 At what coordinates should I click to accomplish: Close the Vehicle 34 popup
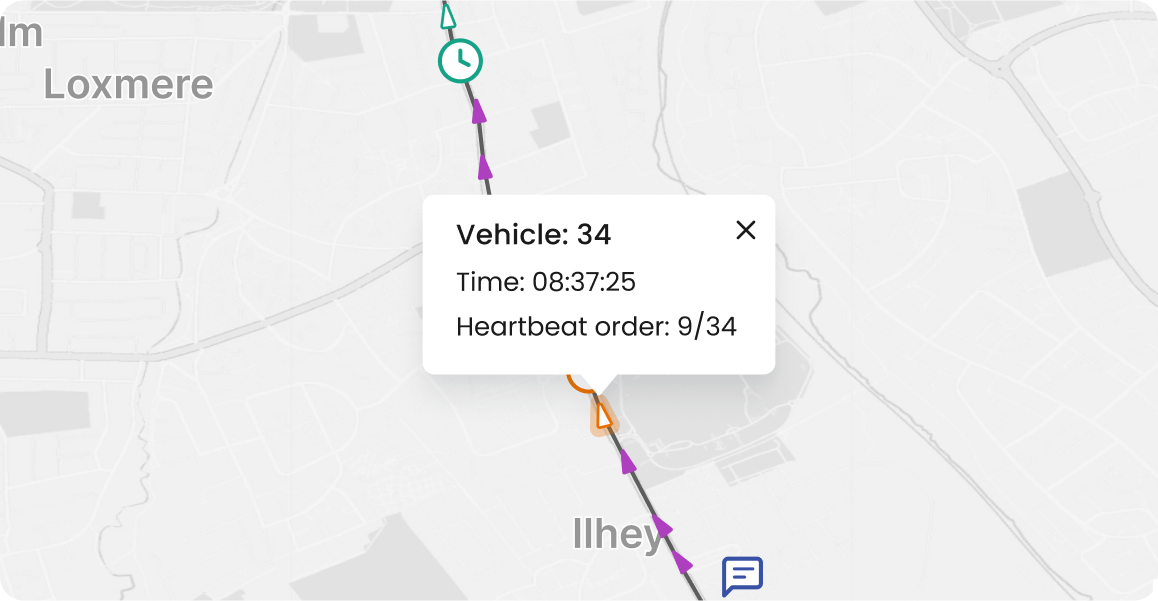pyautogui.click(x=745, y=230)
